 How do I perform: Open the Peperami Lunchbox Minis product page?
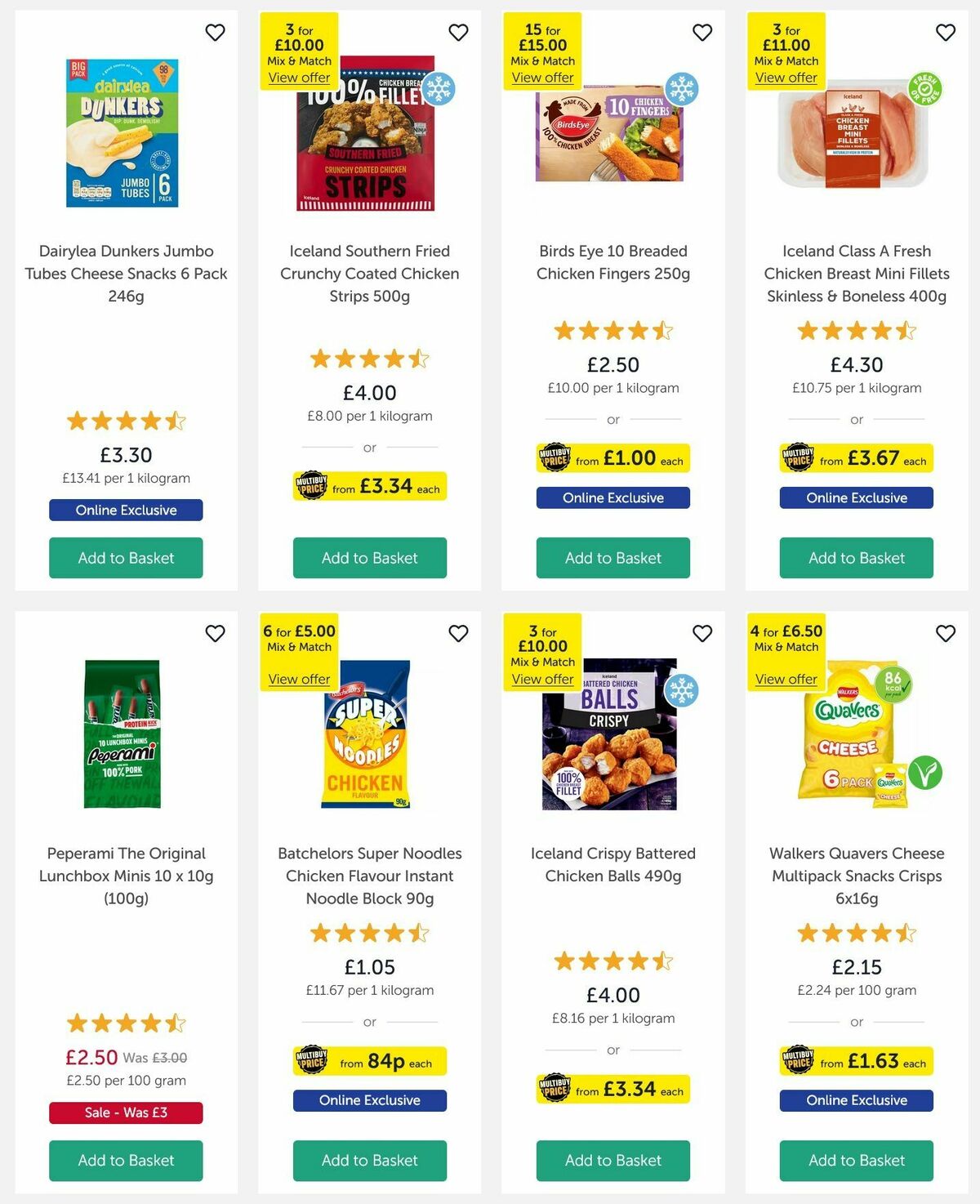[125, 876]
